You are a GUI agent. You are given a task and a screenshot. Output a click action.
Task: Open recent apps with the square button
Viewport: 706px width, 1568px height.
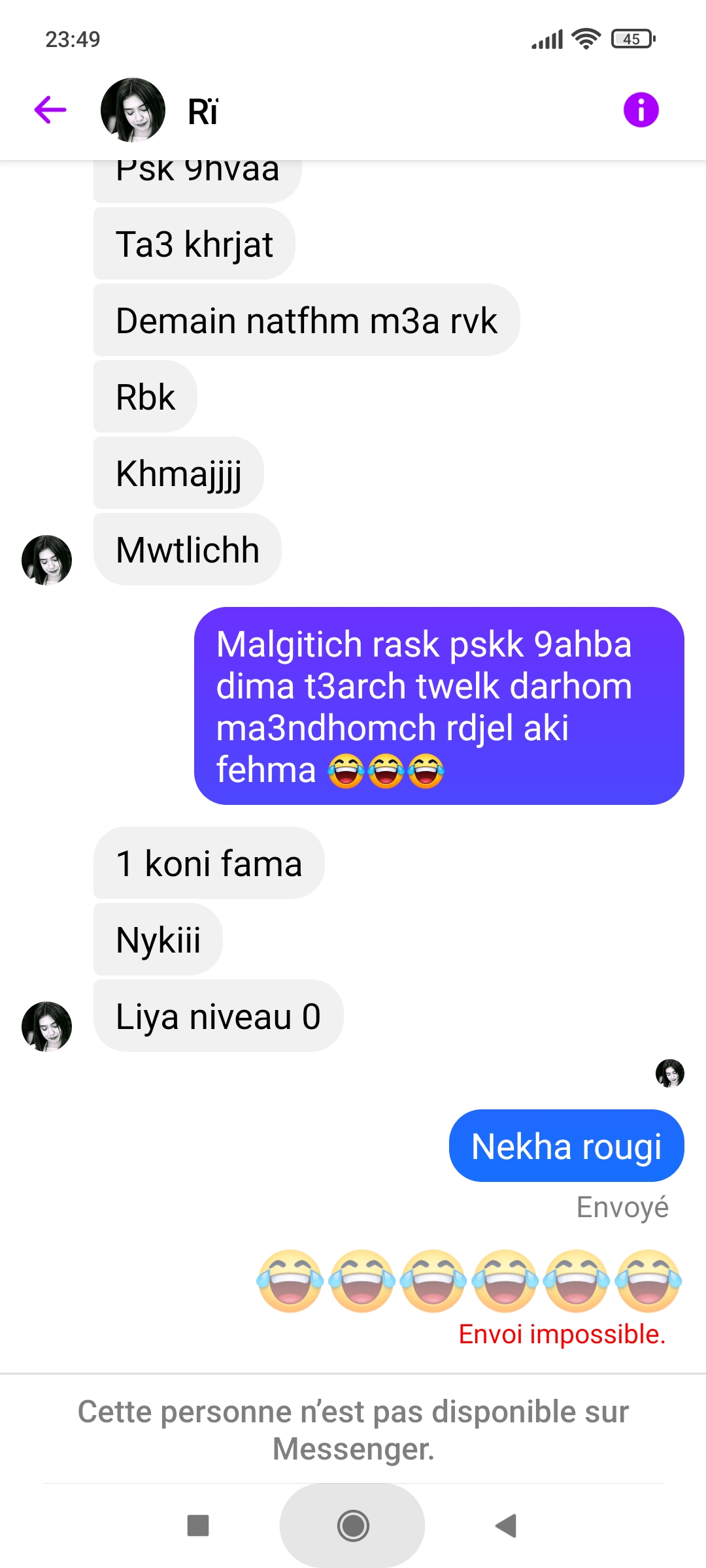pyautogui.click(x=198, y=1526)
